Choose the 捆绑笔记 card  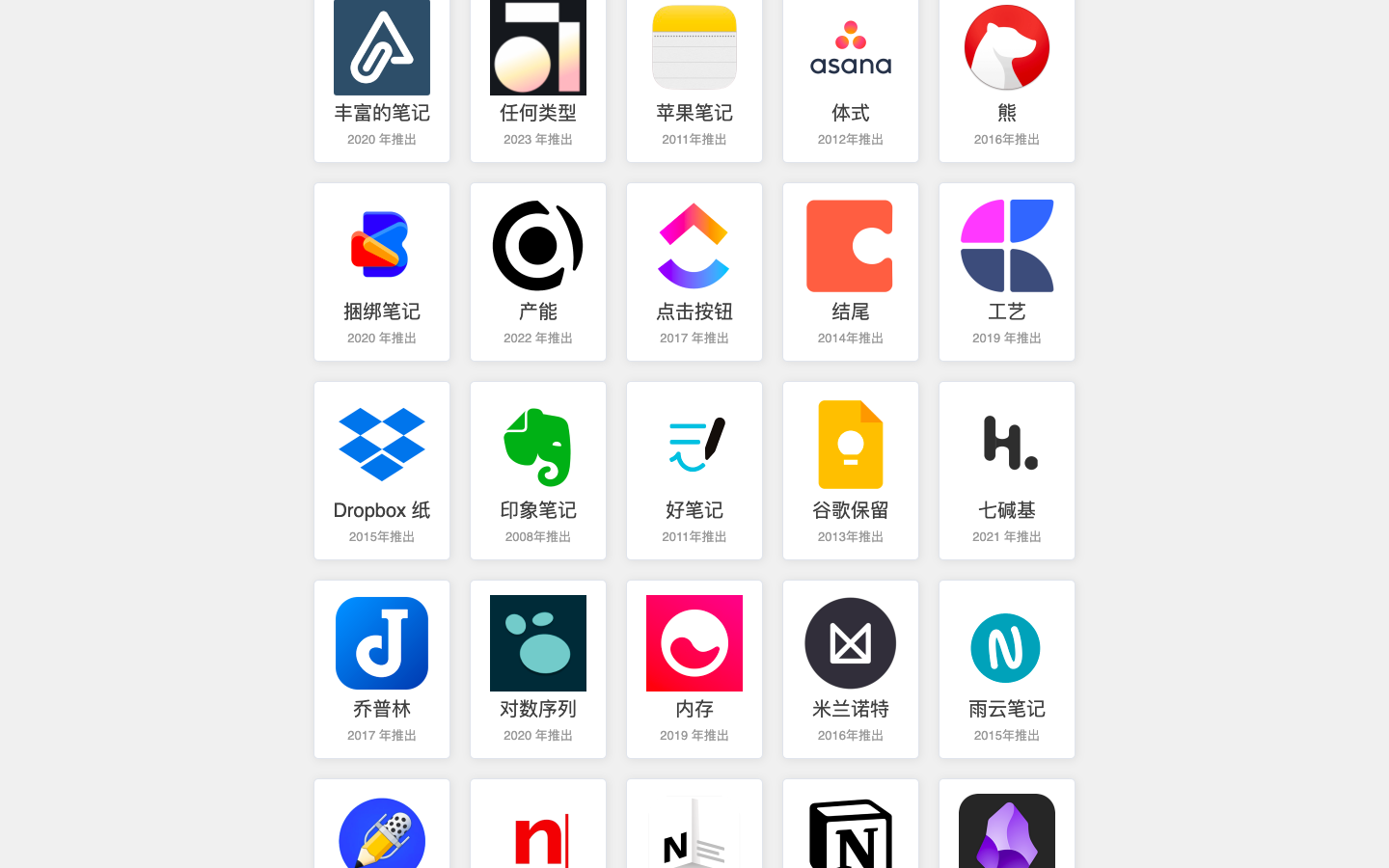[x=382, y=272]
